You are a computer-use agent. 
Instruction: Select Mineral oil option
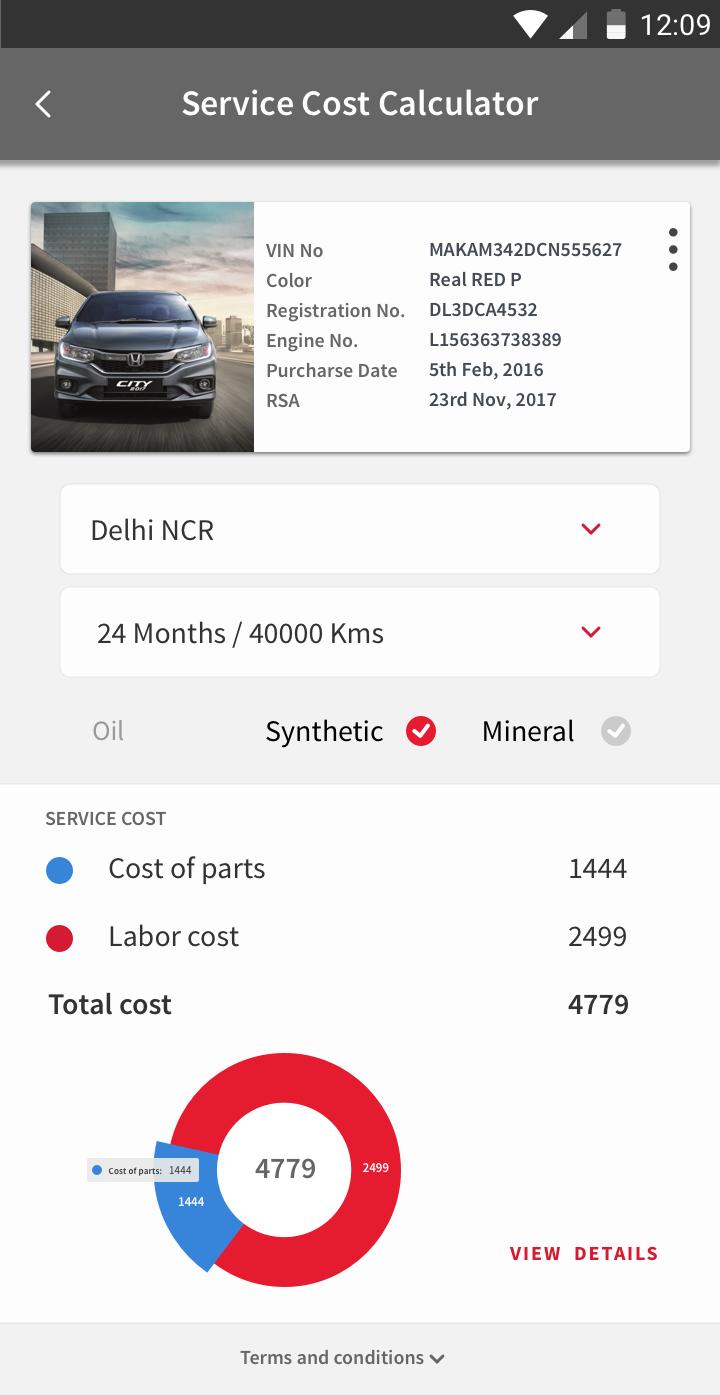click(615, 731)
